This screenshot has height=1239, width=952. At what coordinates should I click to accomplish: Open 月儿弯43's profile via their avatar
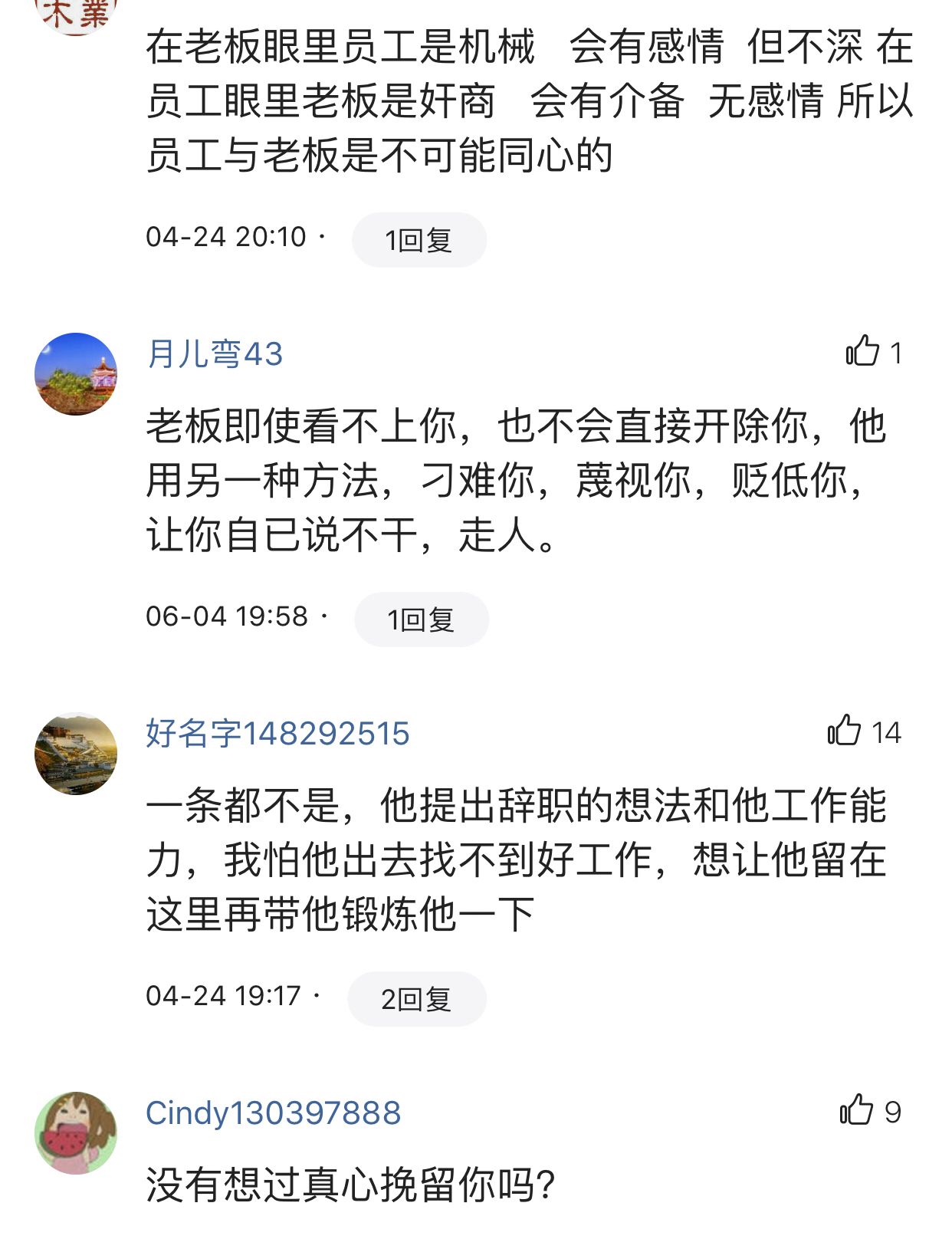click(x=75, y=370)
